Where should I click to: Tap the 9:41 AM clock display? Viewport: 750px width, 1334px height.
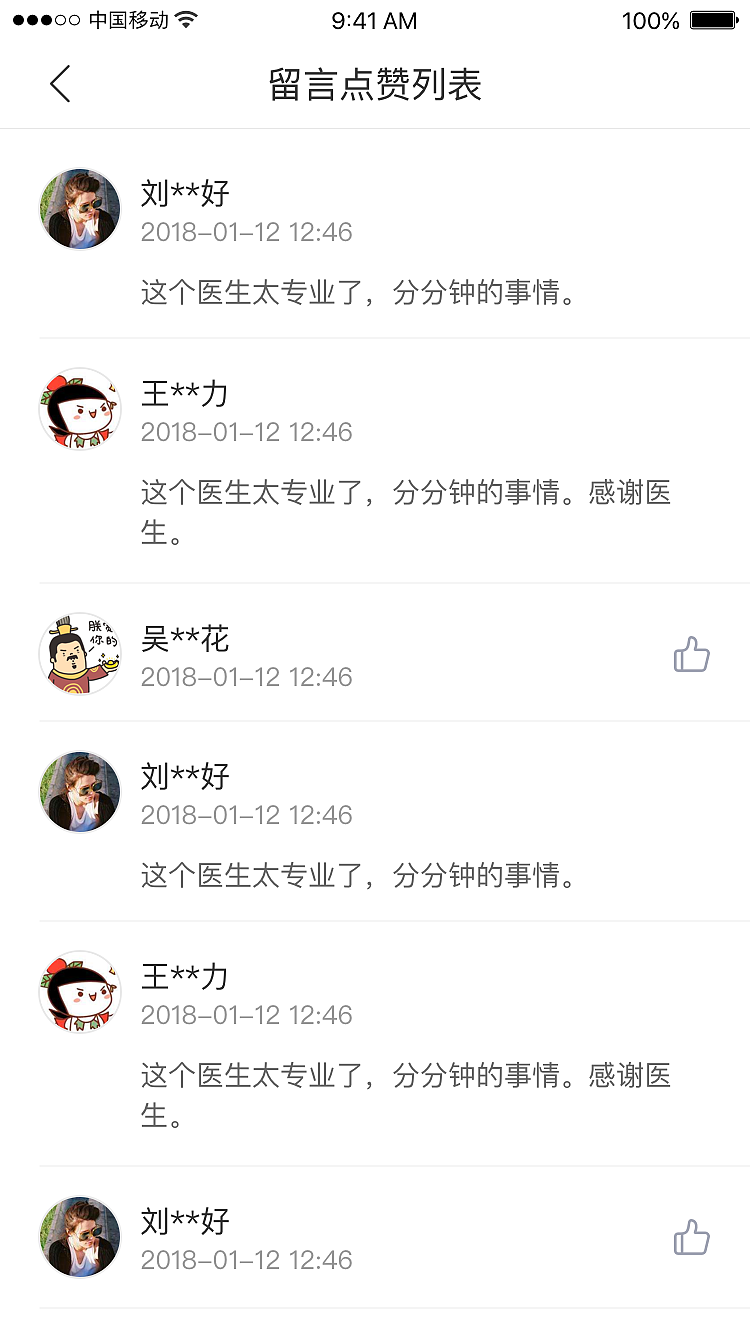tap(374, 20)
